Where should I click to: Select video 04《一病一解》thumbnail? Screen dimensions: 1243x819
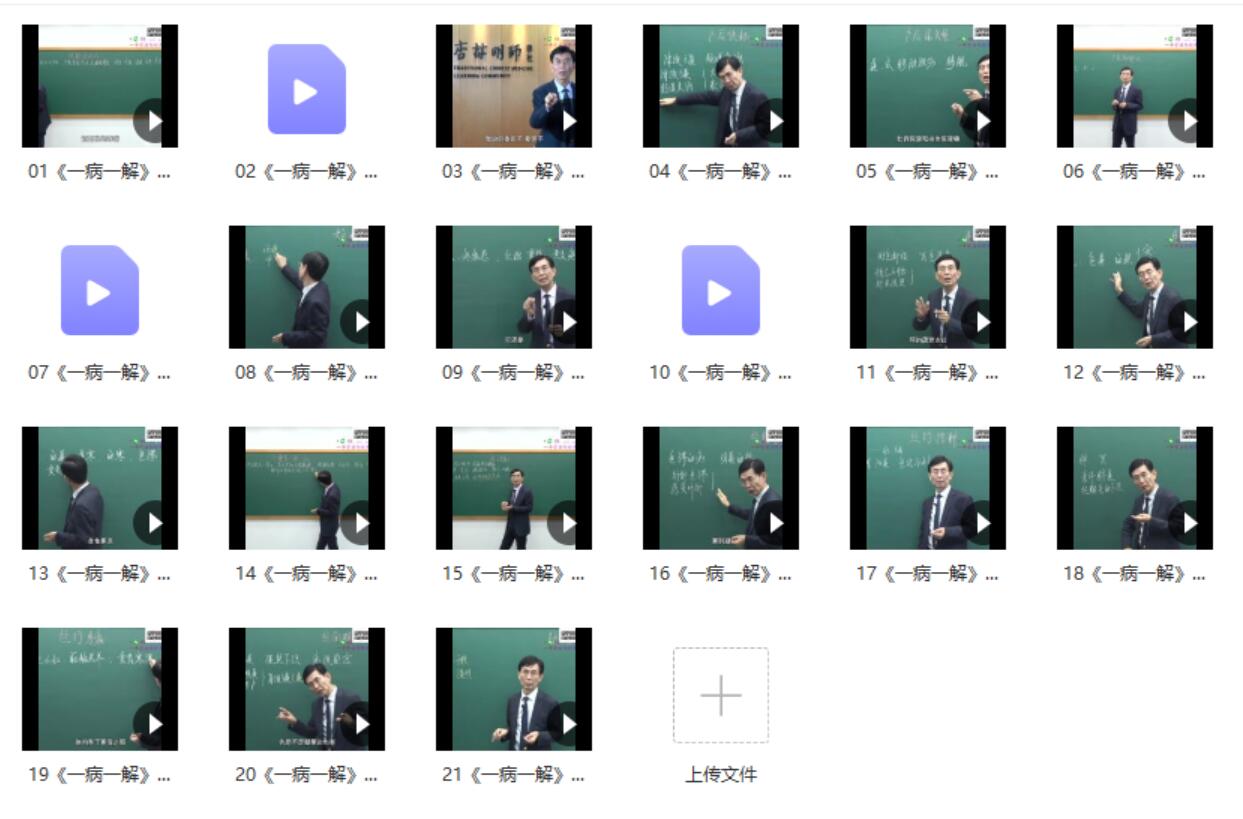coord(721,87)
